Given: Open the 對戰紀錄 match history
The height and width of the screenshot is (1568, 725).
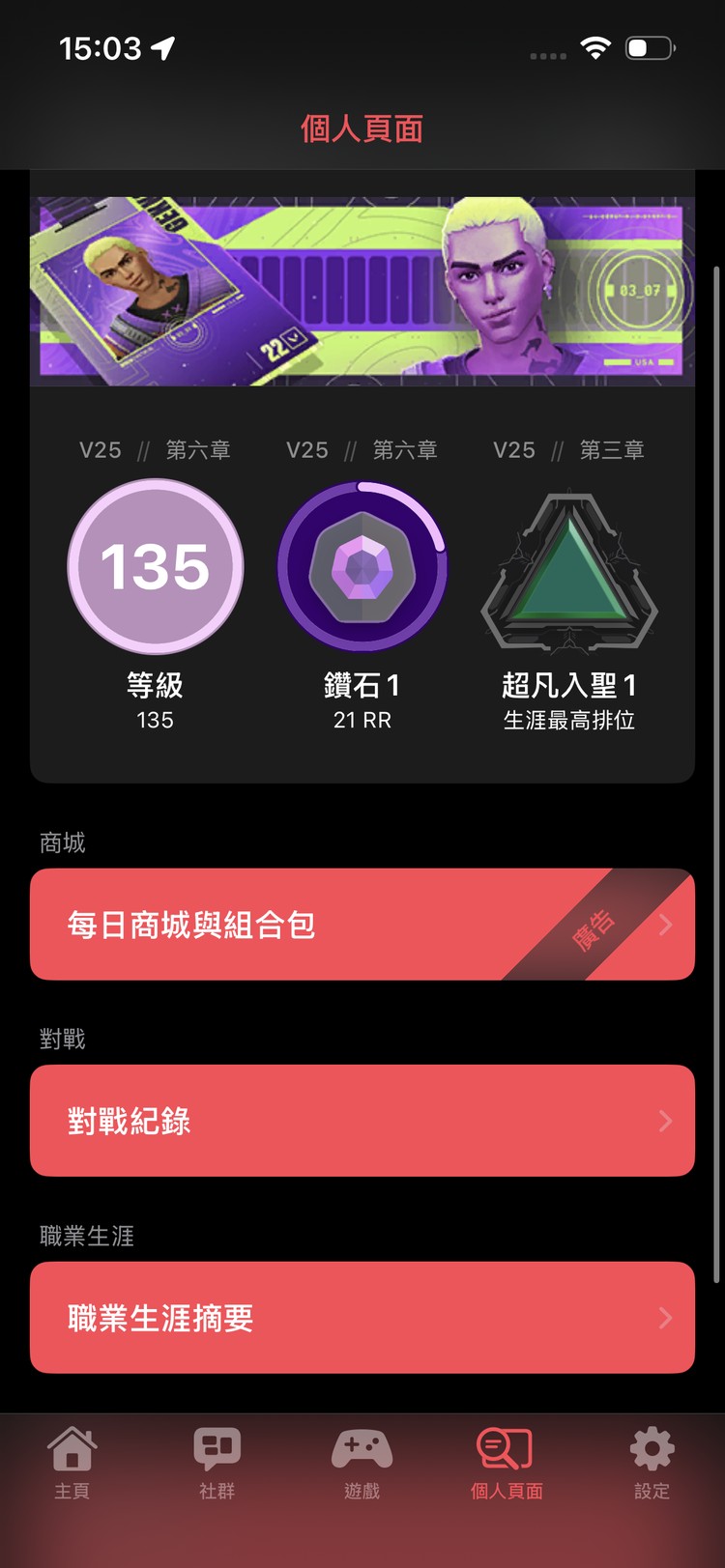Looking at the screenshot, I should (362, 1121).
